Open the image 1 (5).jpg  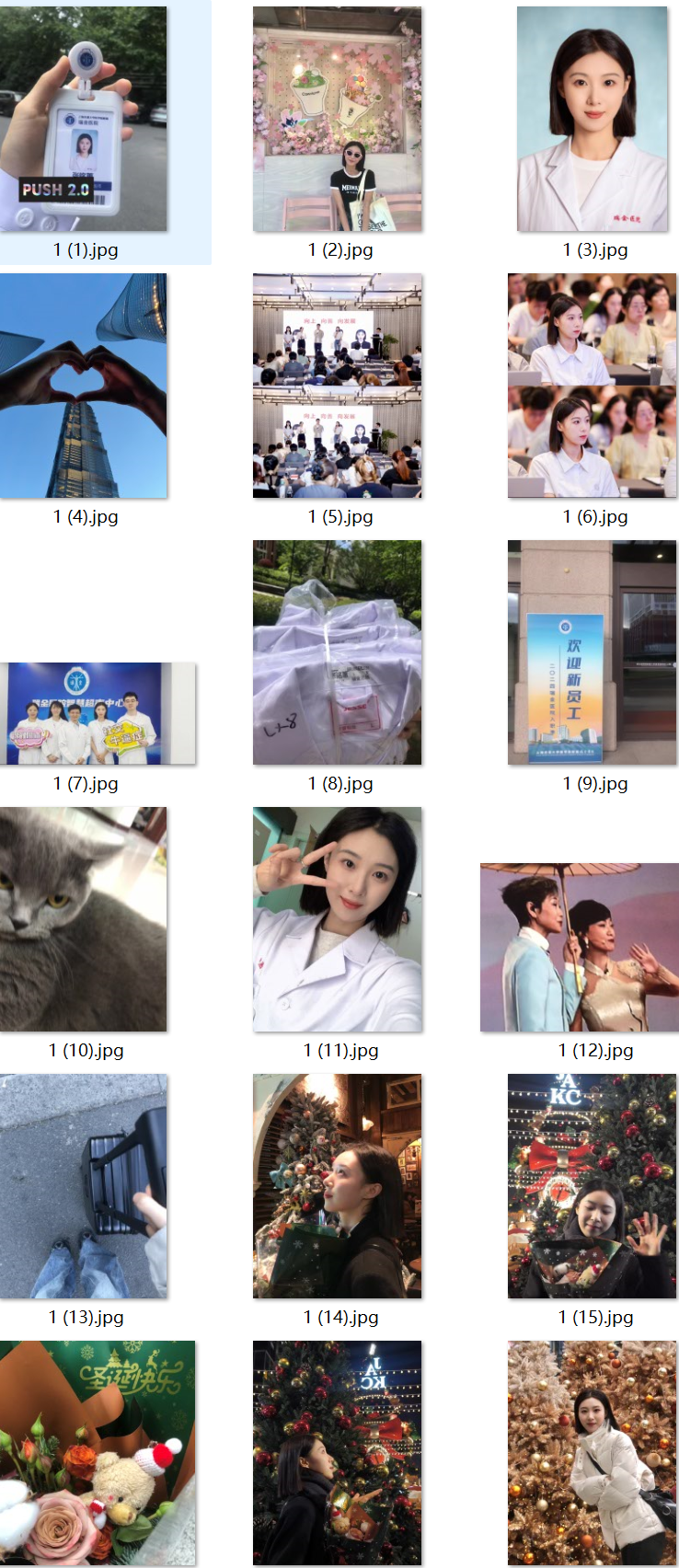point(337,386)
